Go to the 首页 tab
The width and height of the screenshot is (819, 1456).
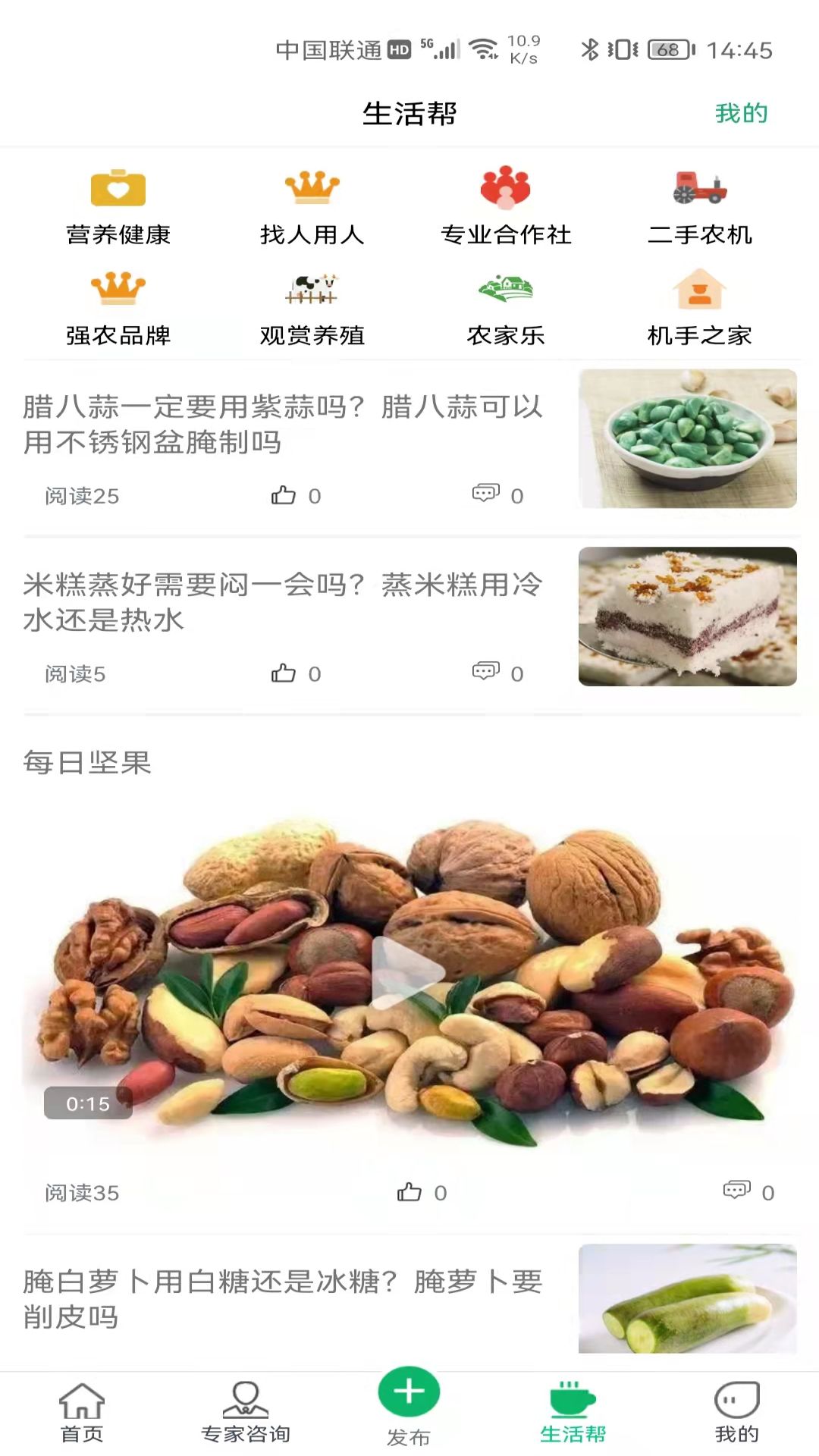tap(82, 1412)
